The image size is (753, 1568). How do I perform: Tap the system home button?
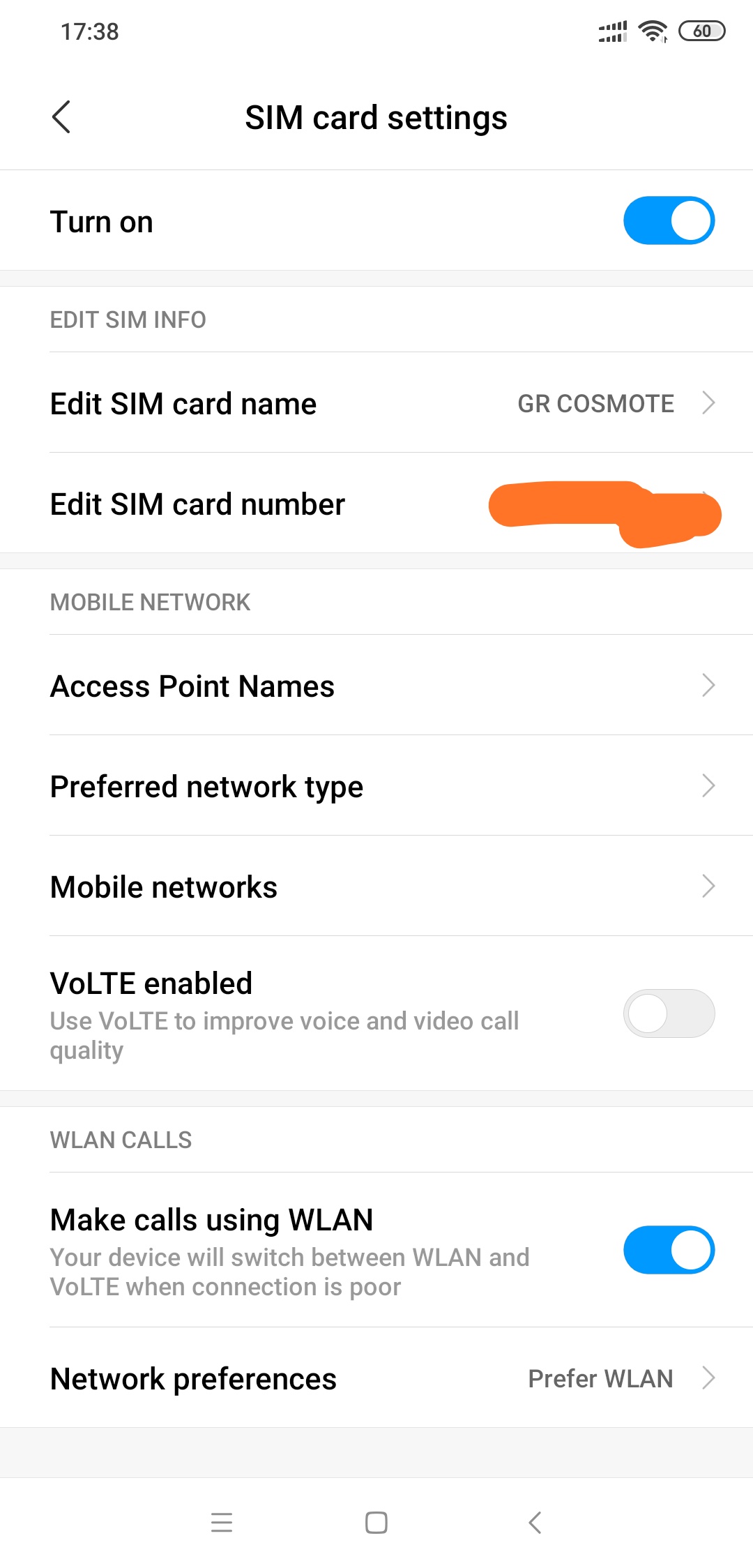pos(376,1522)
